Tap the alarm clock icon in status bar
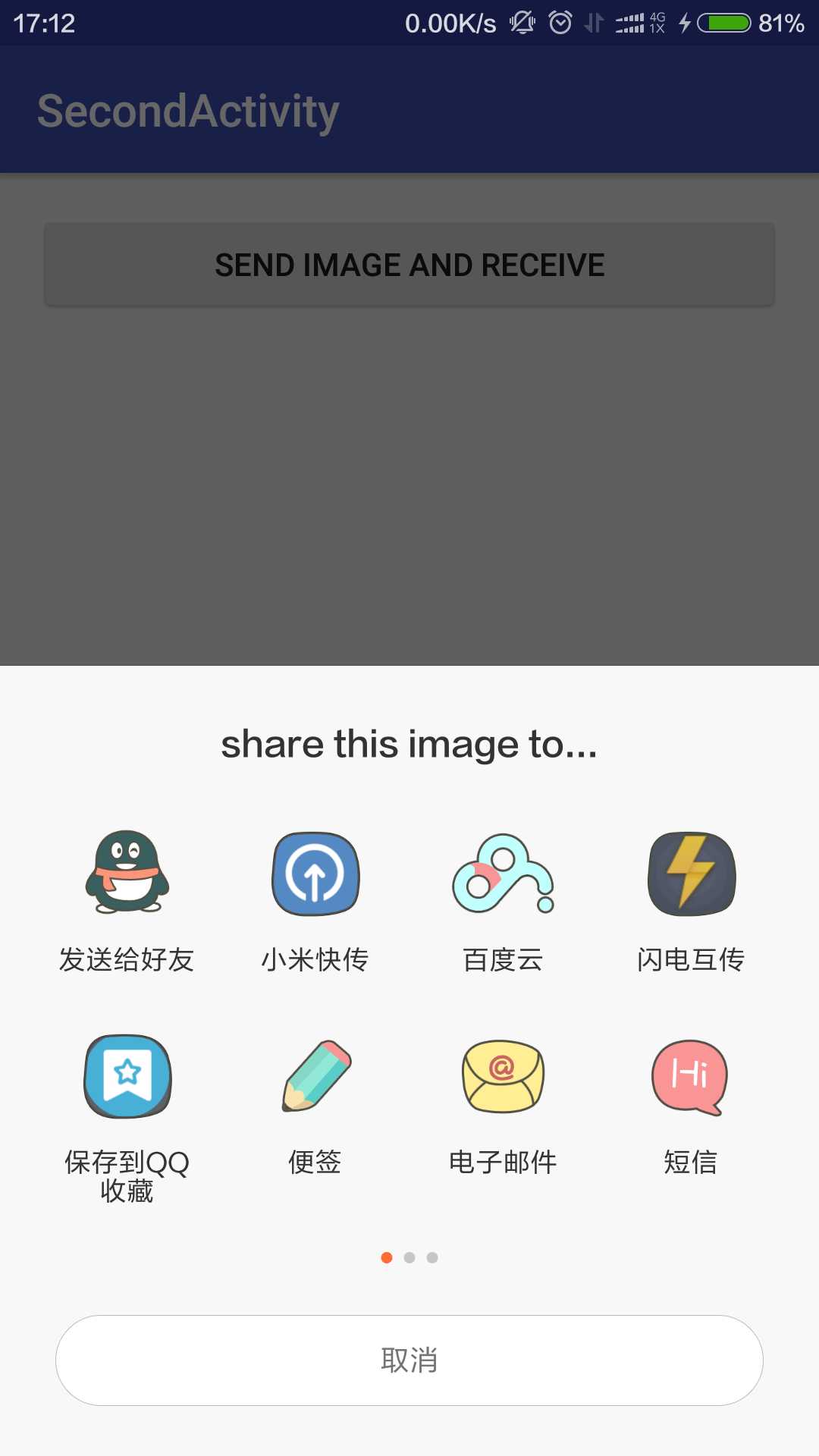Screen dimensions: 819x1456 pos(560,21)
